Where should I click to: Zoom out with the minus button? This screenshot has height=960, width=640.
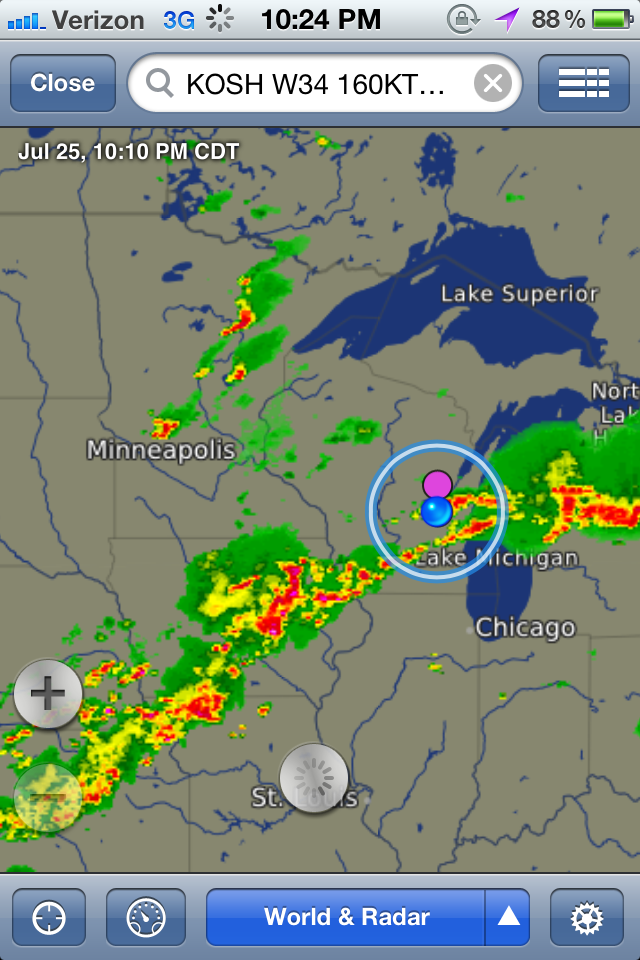point(48,797)
